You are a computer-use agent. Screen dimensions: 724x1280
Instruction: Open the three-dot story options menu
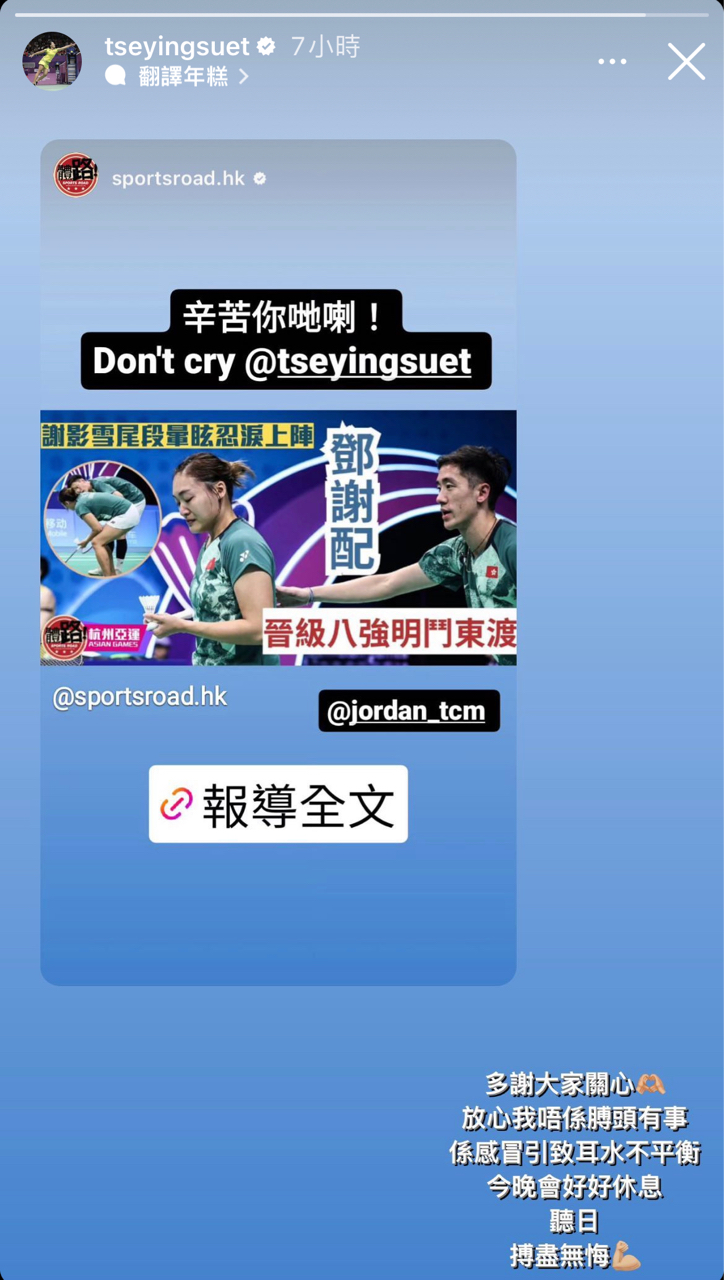point(612,62)
